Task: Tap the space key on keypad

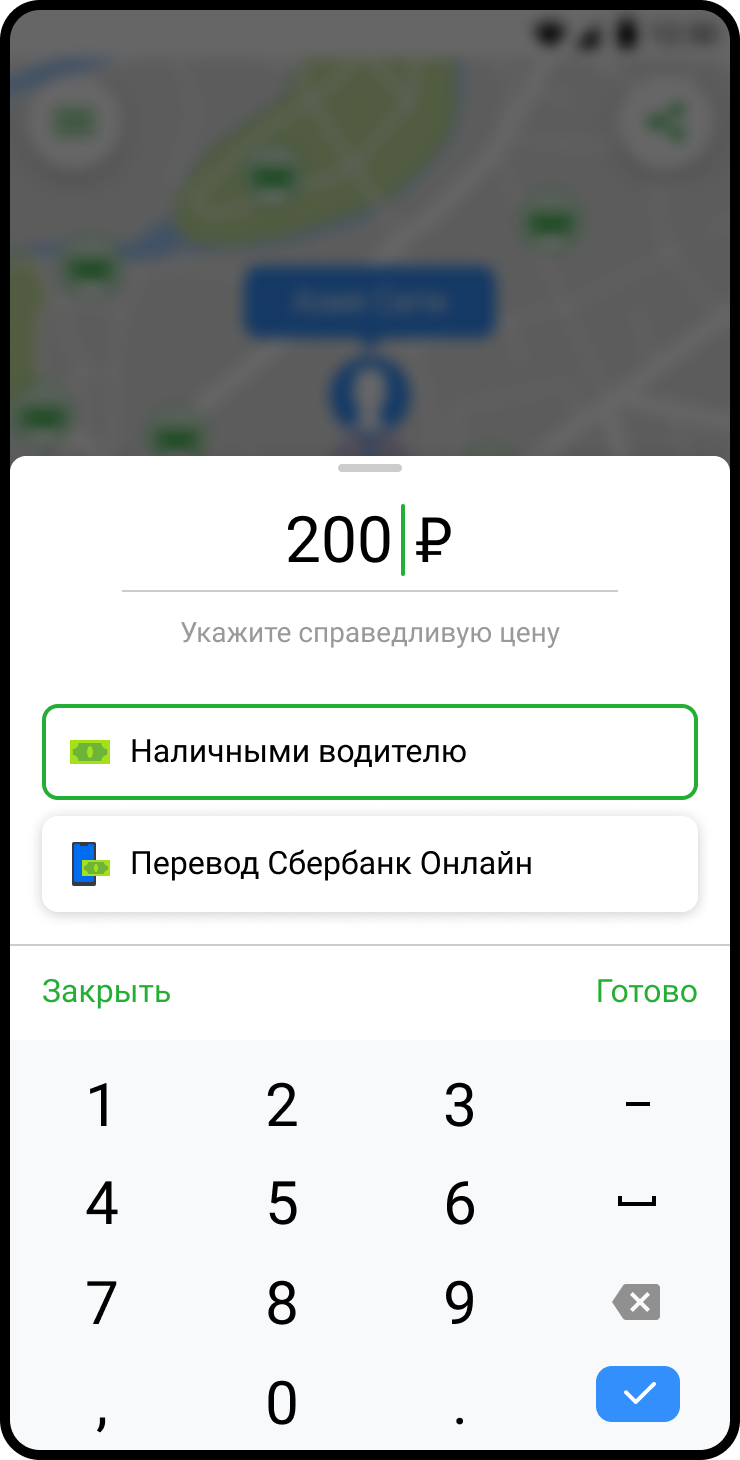Action: pos(637,1204)
